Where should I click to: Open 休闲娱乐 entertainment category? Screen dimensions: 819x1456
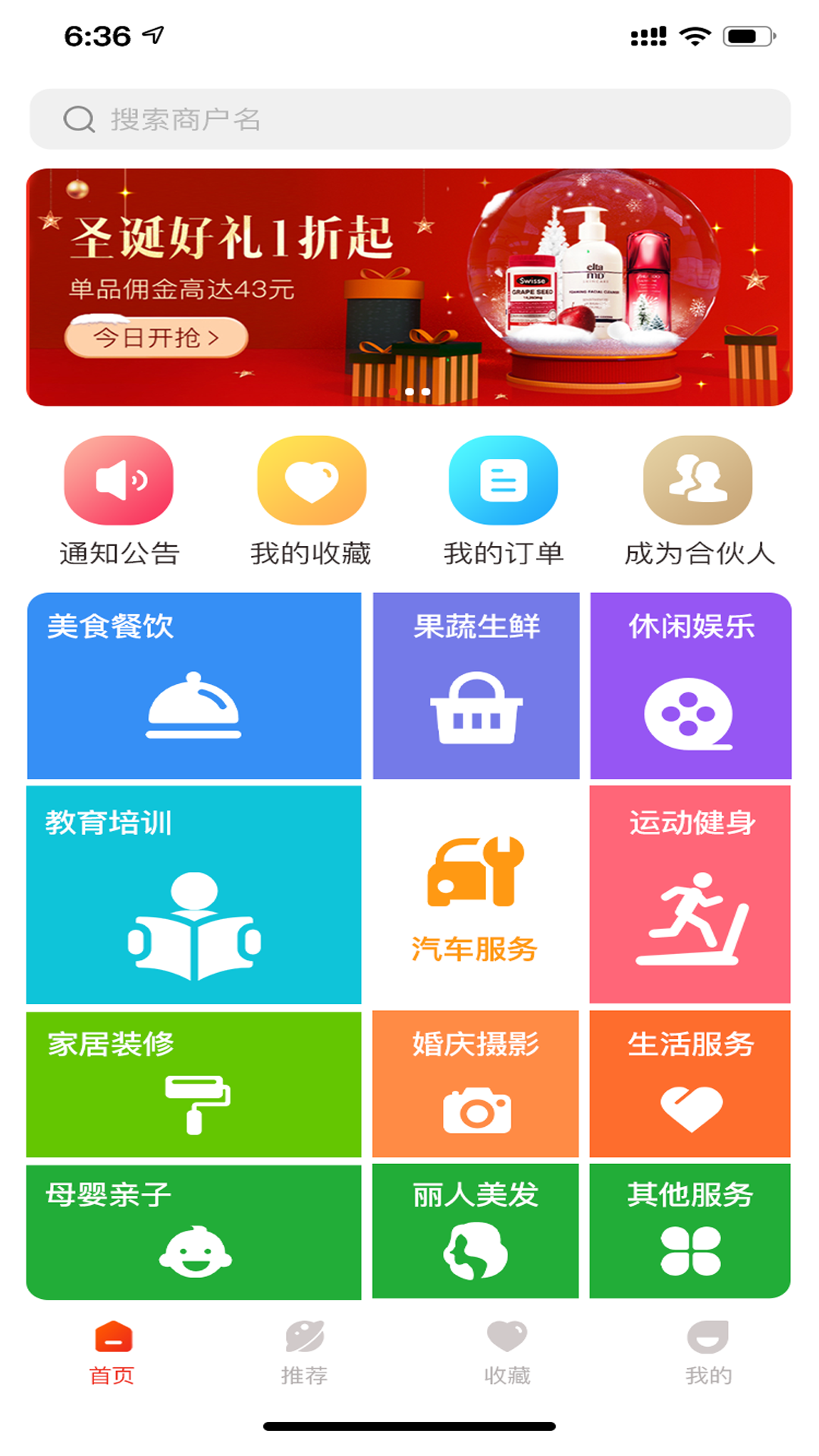691,686
